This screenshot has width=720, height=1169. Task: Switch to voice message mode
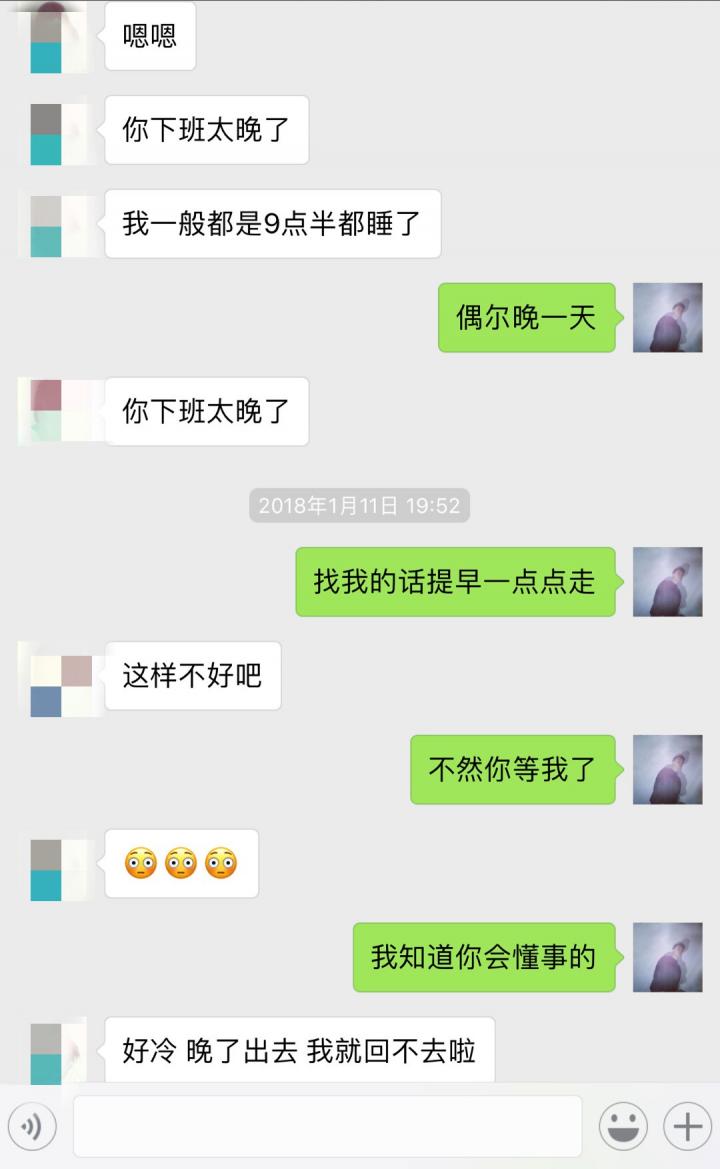[x=33, y=1126]
